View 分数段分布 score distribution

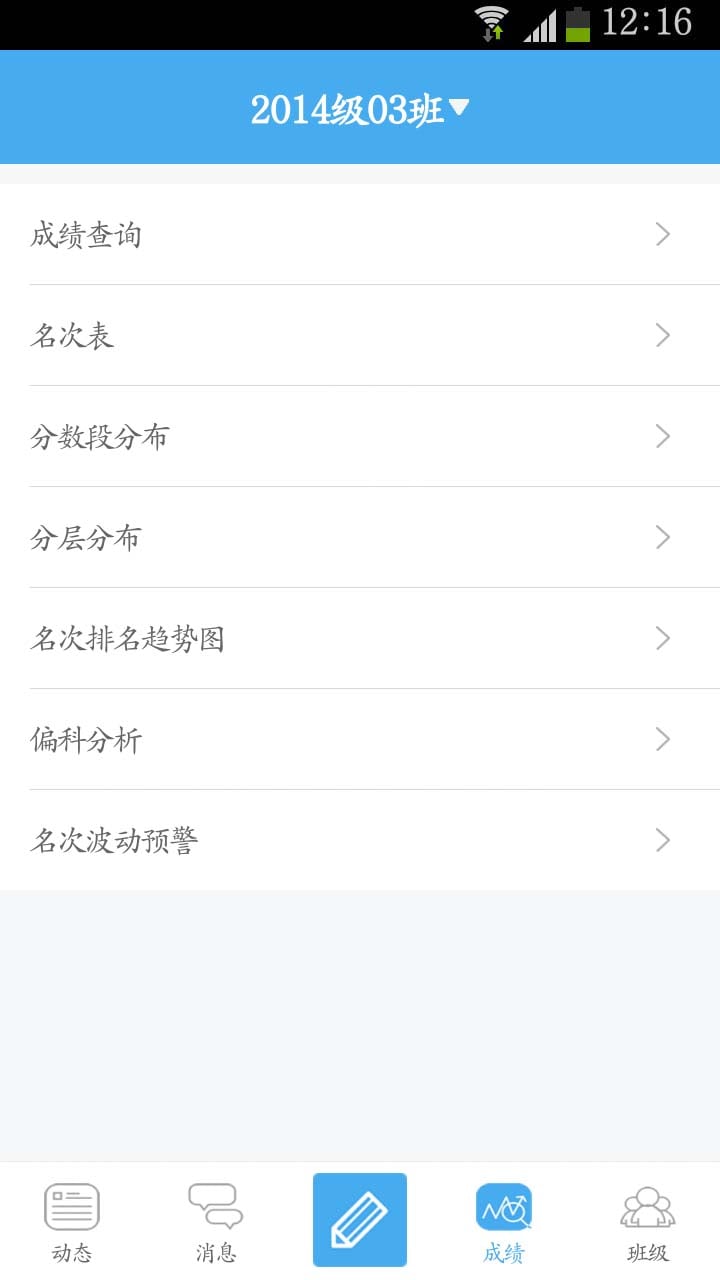[x=360, y=436]
